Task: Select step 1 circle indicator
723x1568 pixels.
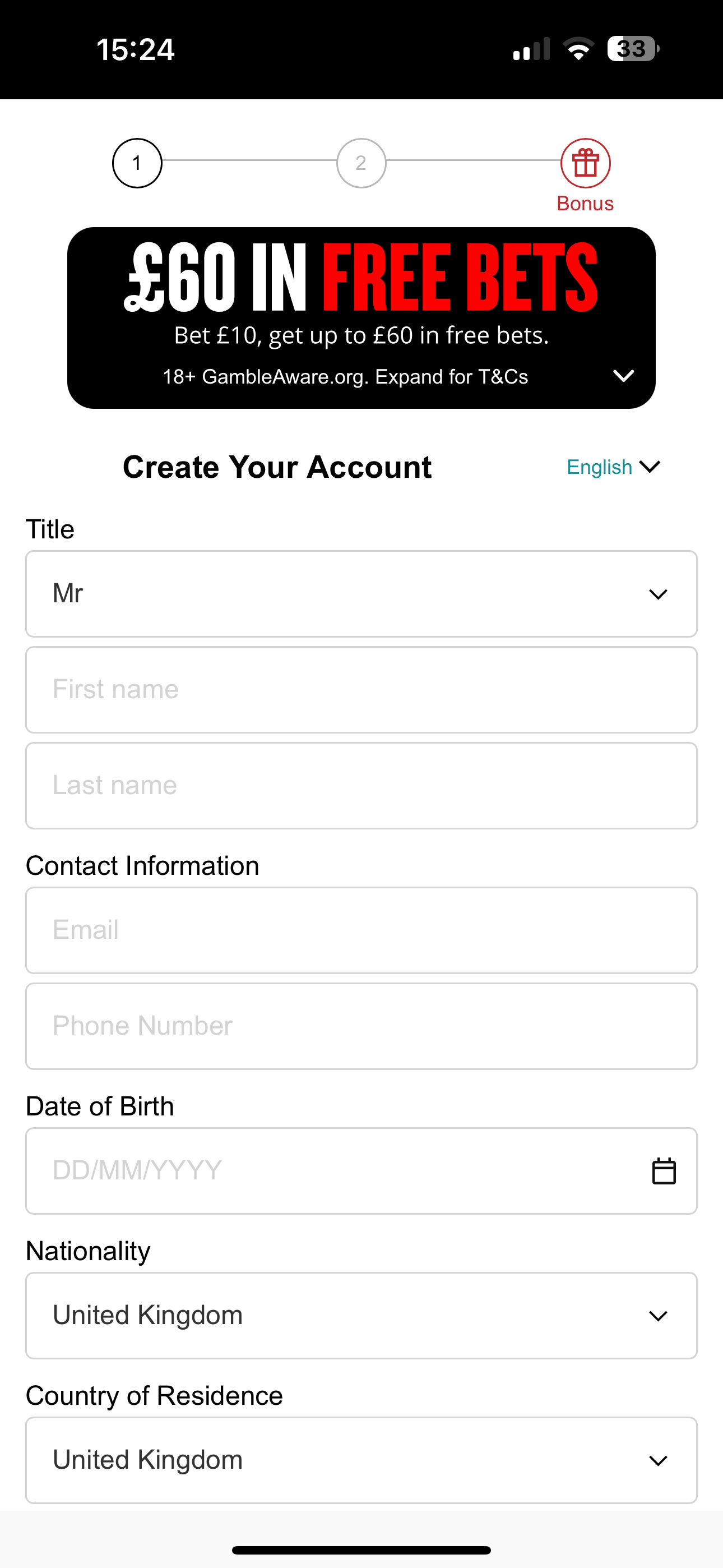Action: (137, 163)
